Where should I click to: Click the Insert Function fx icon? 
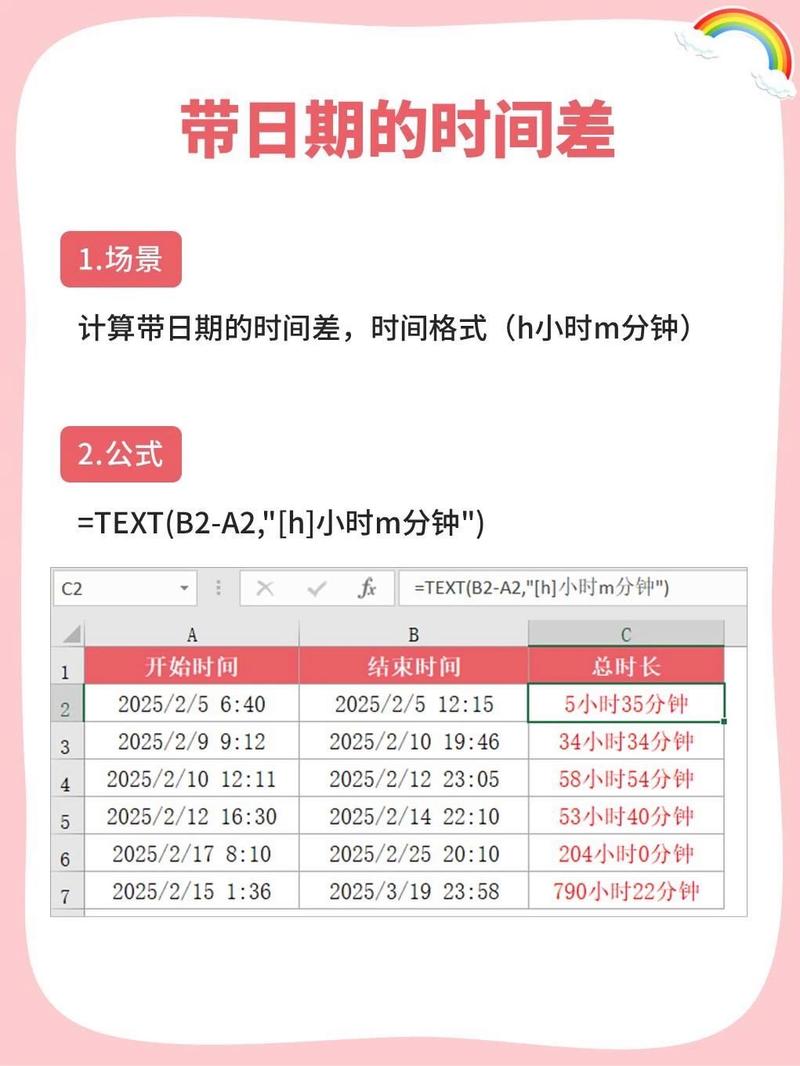point(369,589)
